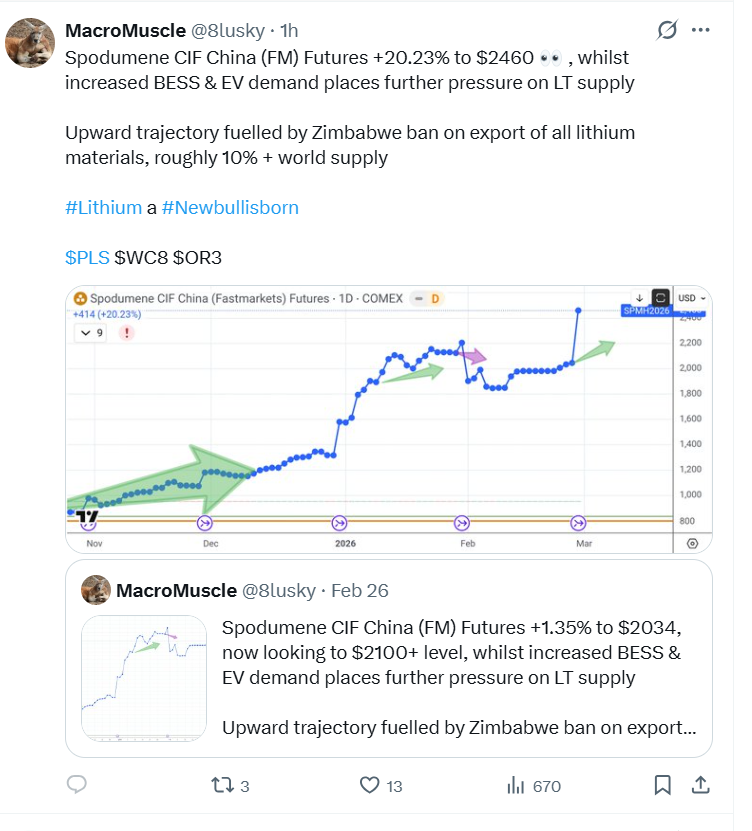The image size is (752, 831).
Task: Open the #Newbullisborn hashtag
Action: (x=229, y=208)
